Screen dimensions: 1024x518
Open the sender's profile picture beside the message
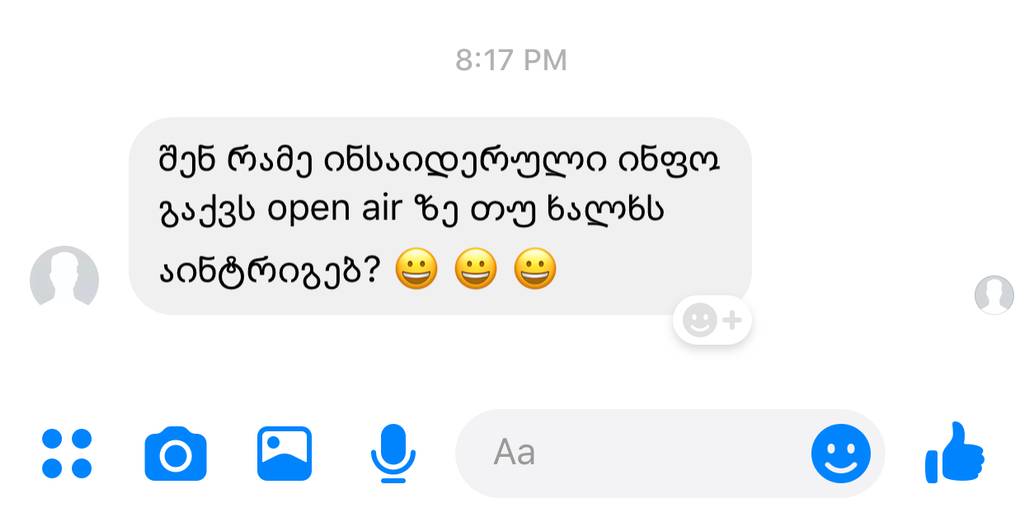click(x=65, y=279)
